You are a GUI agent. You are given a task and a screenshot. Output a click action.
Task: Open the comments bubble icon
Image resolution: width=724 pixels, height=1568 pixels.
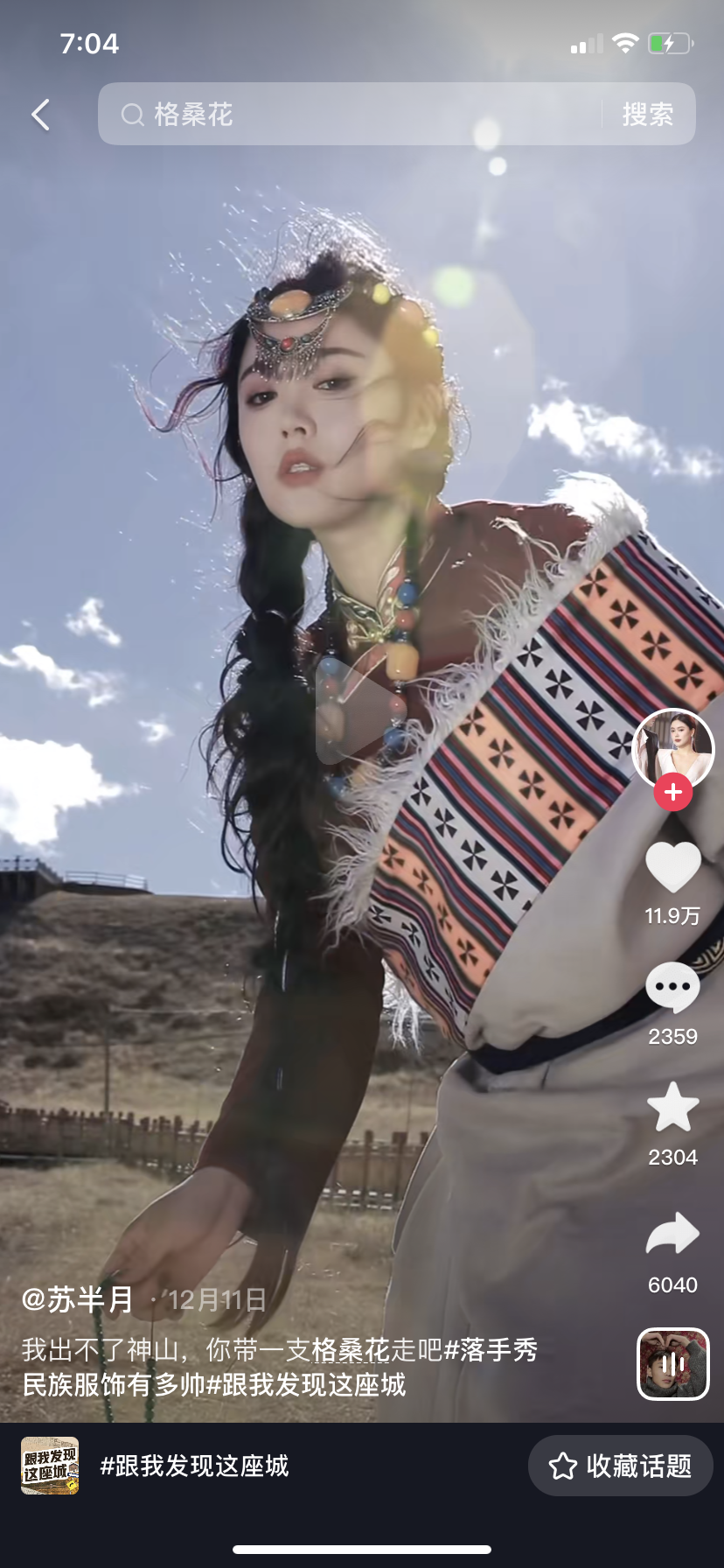[x=672, y=989]
